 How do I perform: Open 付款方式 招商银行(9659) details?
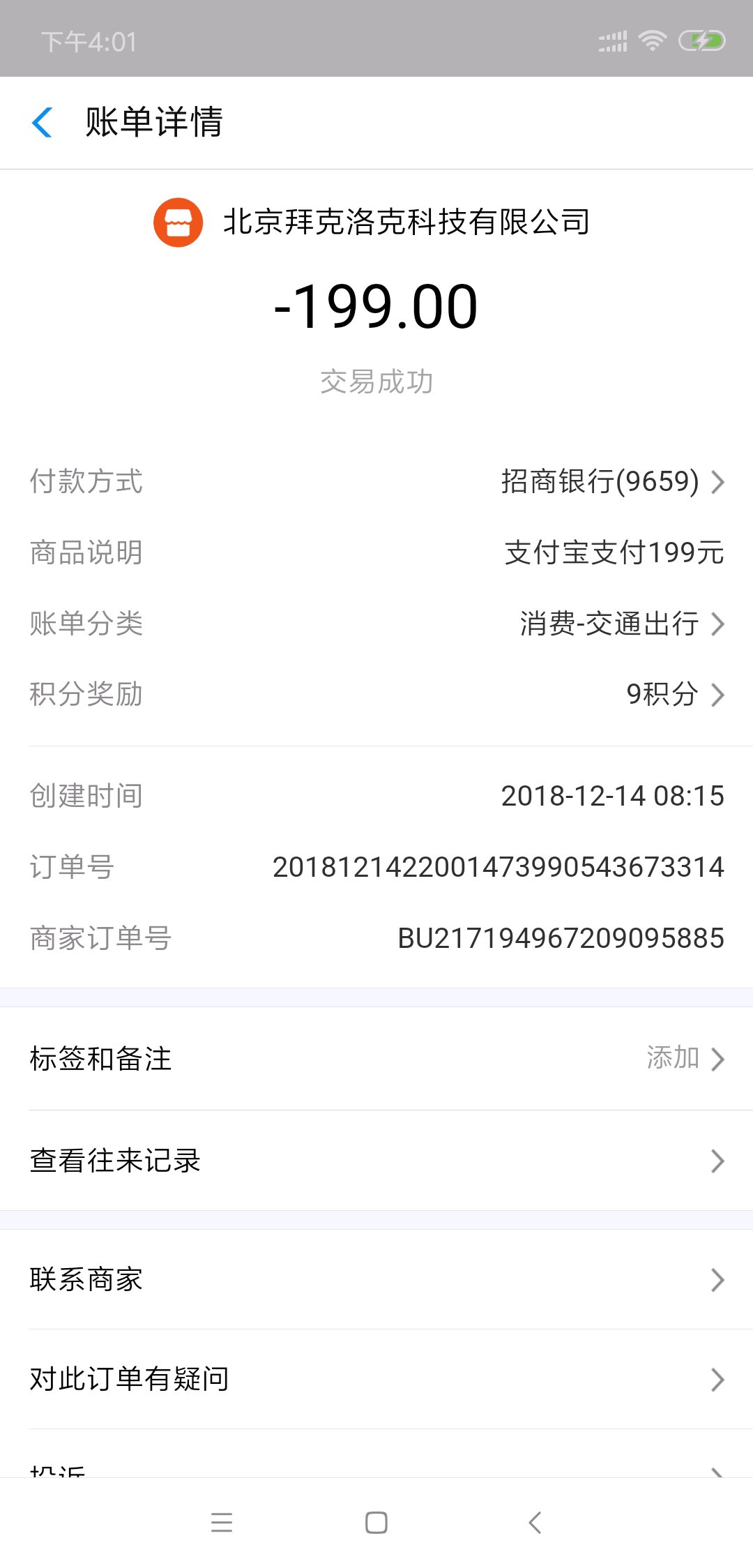(x=612, y=482)
